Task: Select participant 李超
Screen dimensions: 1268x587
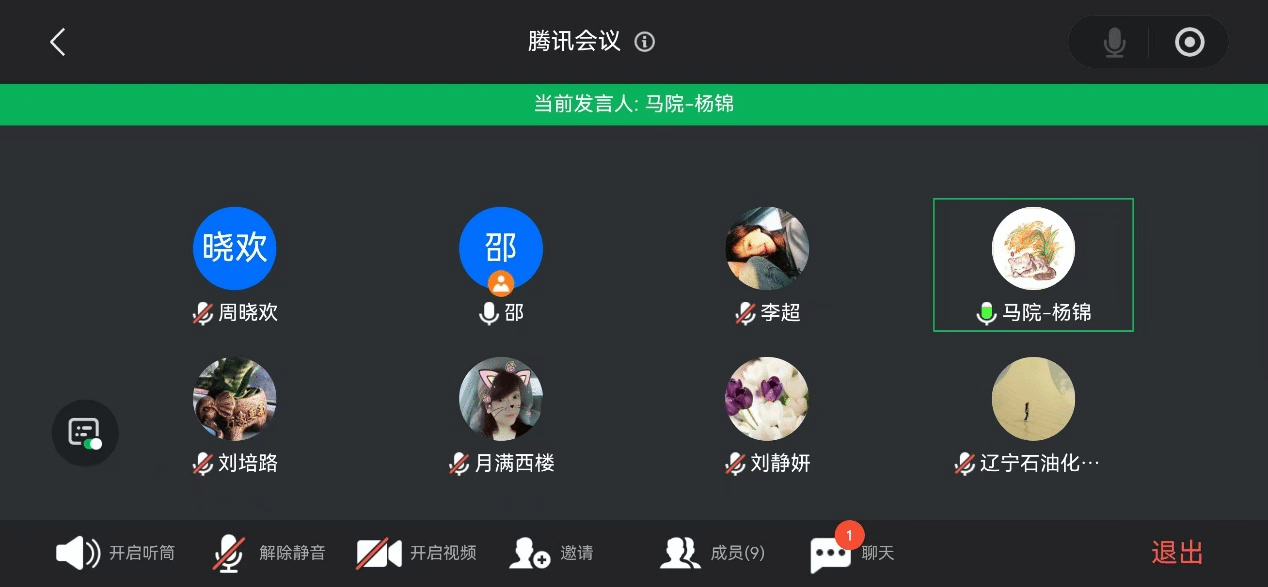Action: coord(767,249)
